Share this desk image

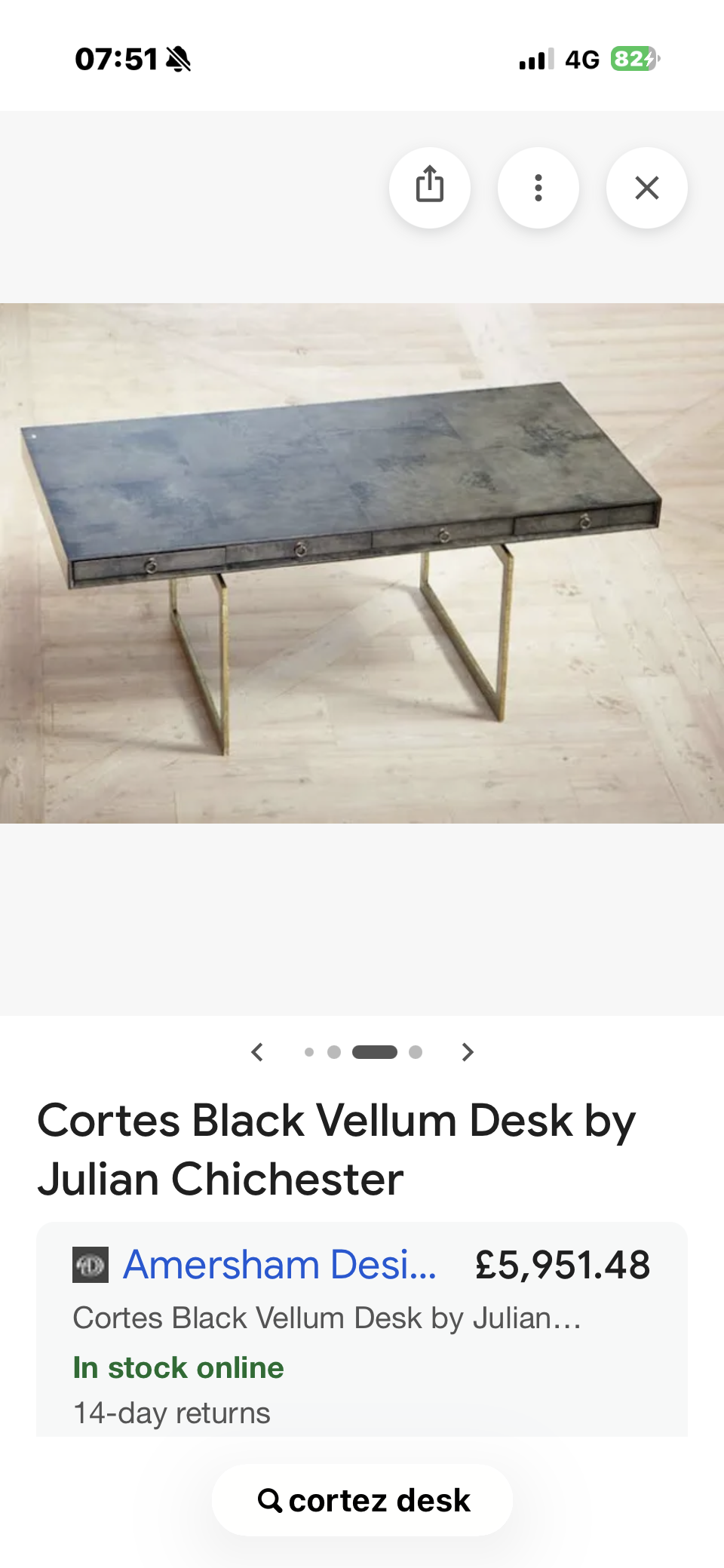[430, 188]
